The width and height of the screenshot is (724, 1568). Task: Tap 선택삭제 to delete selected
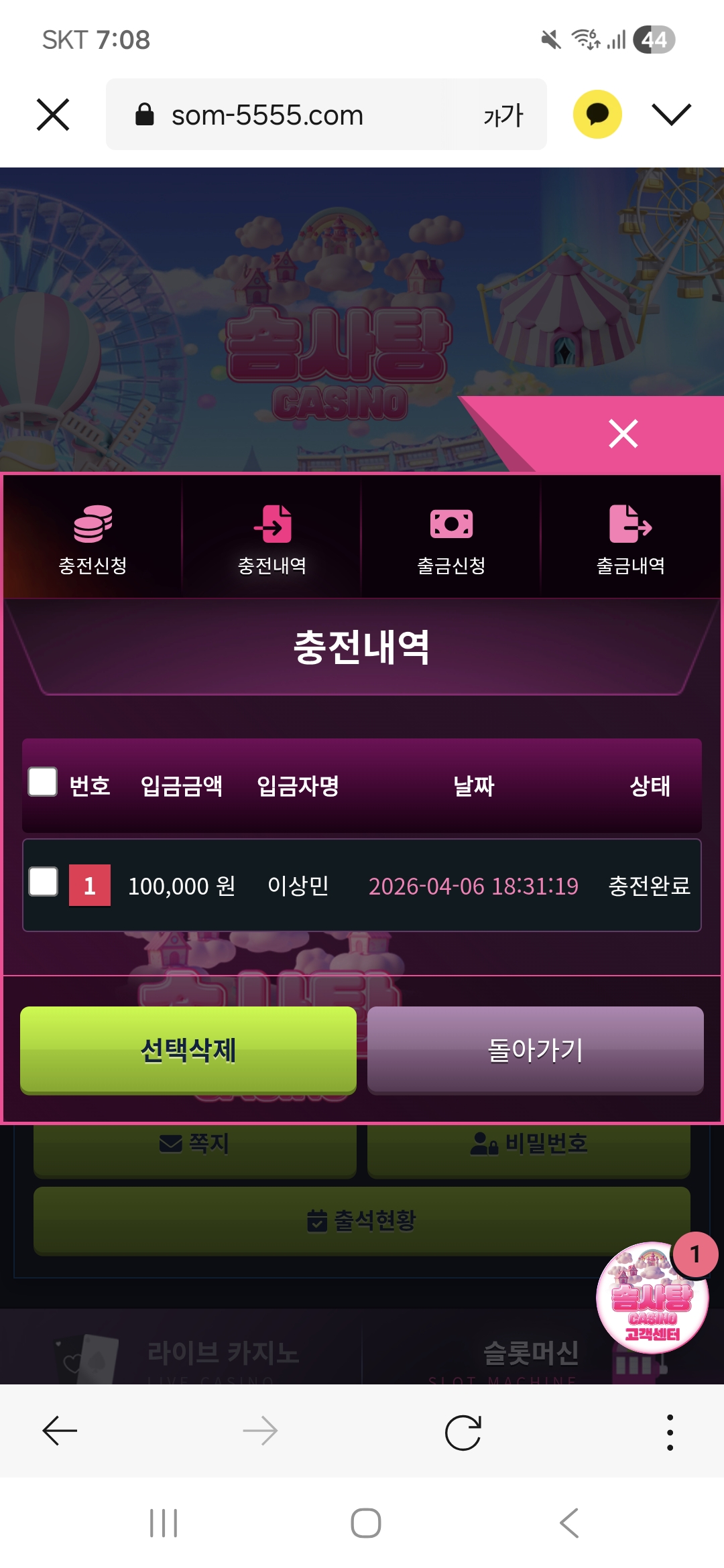(188, 1050)
